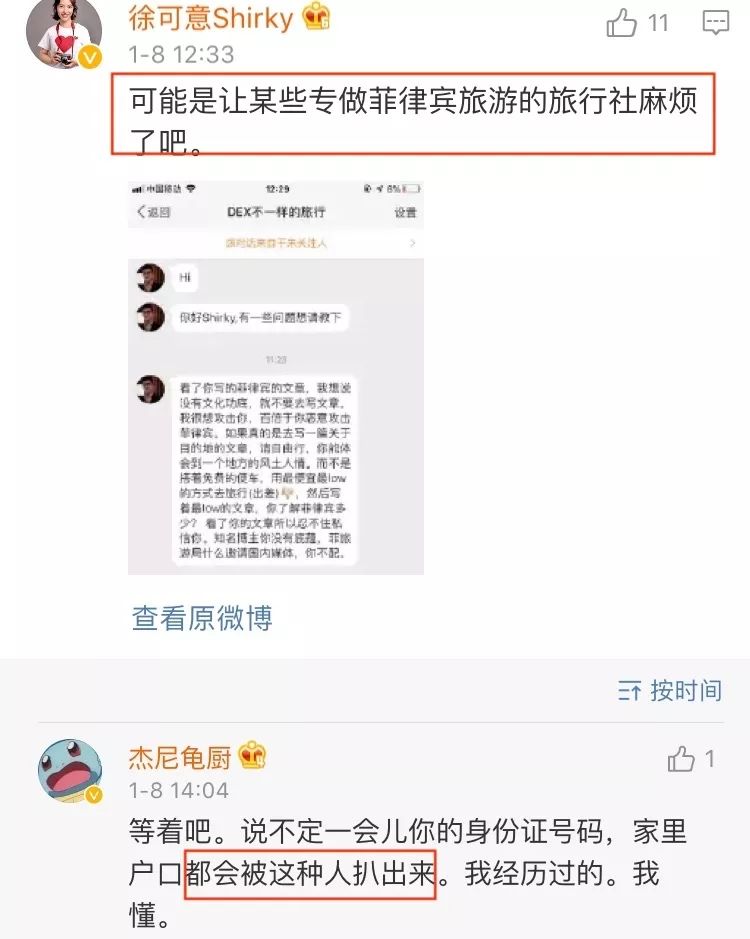Screen dimensions: 750x939
Task: Open 杰尼龟厨's avatar
Action: tap(68, 773)
